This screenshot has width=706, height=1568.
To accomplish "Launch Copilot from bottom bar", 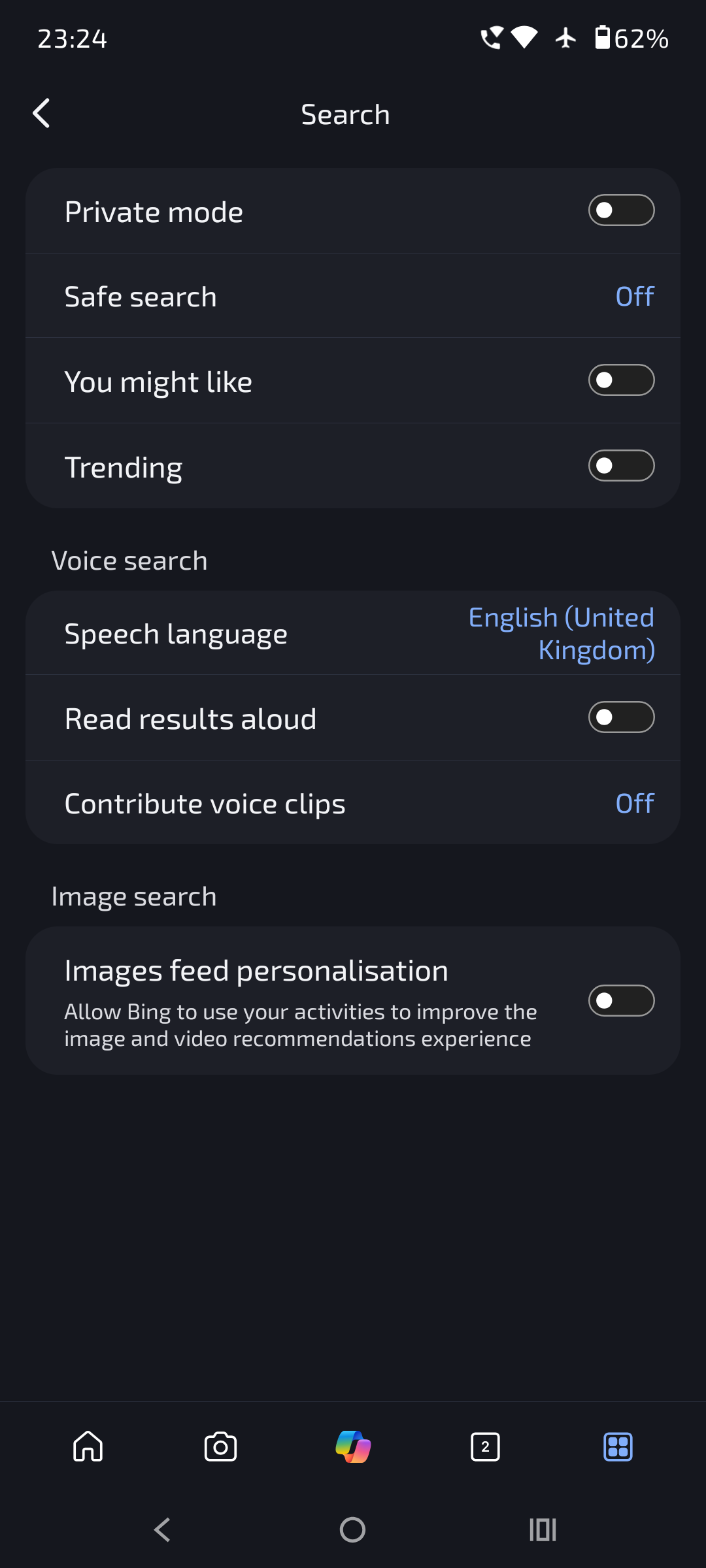I will [x=353, y=1446].
